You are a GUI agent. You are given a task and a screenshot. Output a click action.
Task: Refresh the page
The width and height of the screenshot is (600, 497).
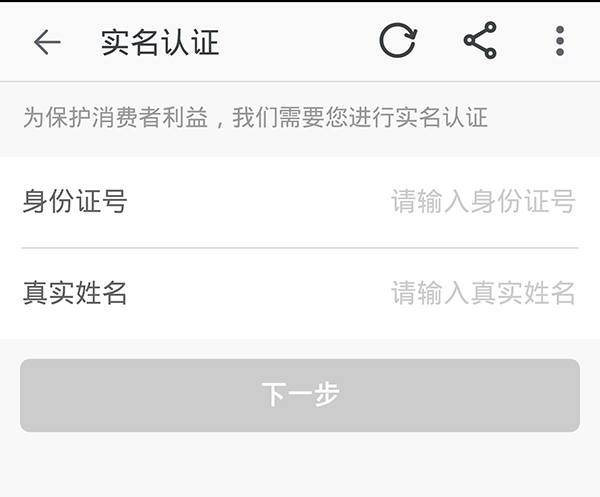coord(398,41)
